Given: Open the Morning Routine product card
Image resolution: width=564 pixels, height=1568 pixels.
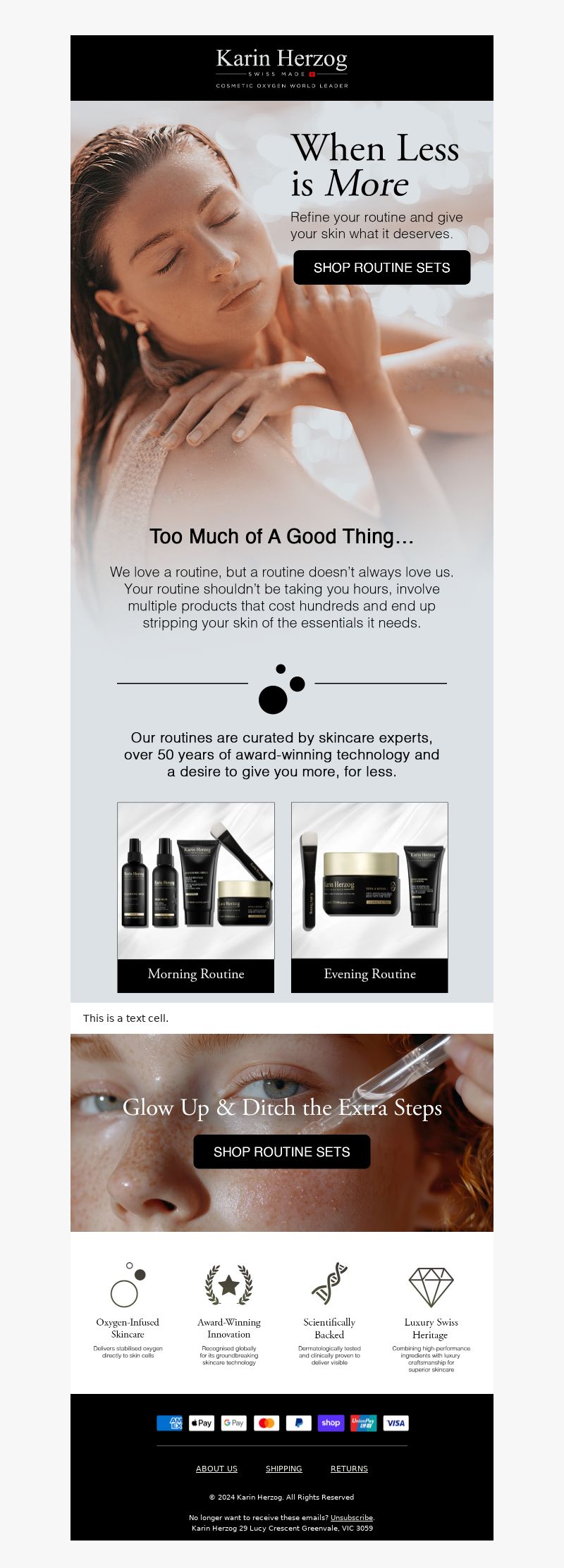Looking at the screenshot, I should coord(195,896).
